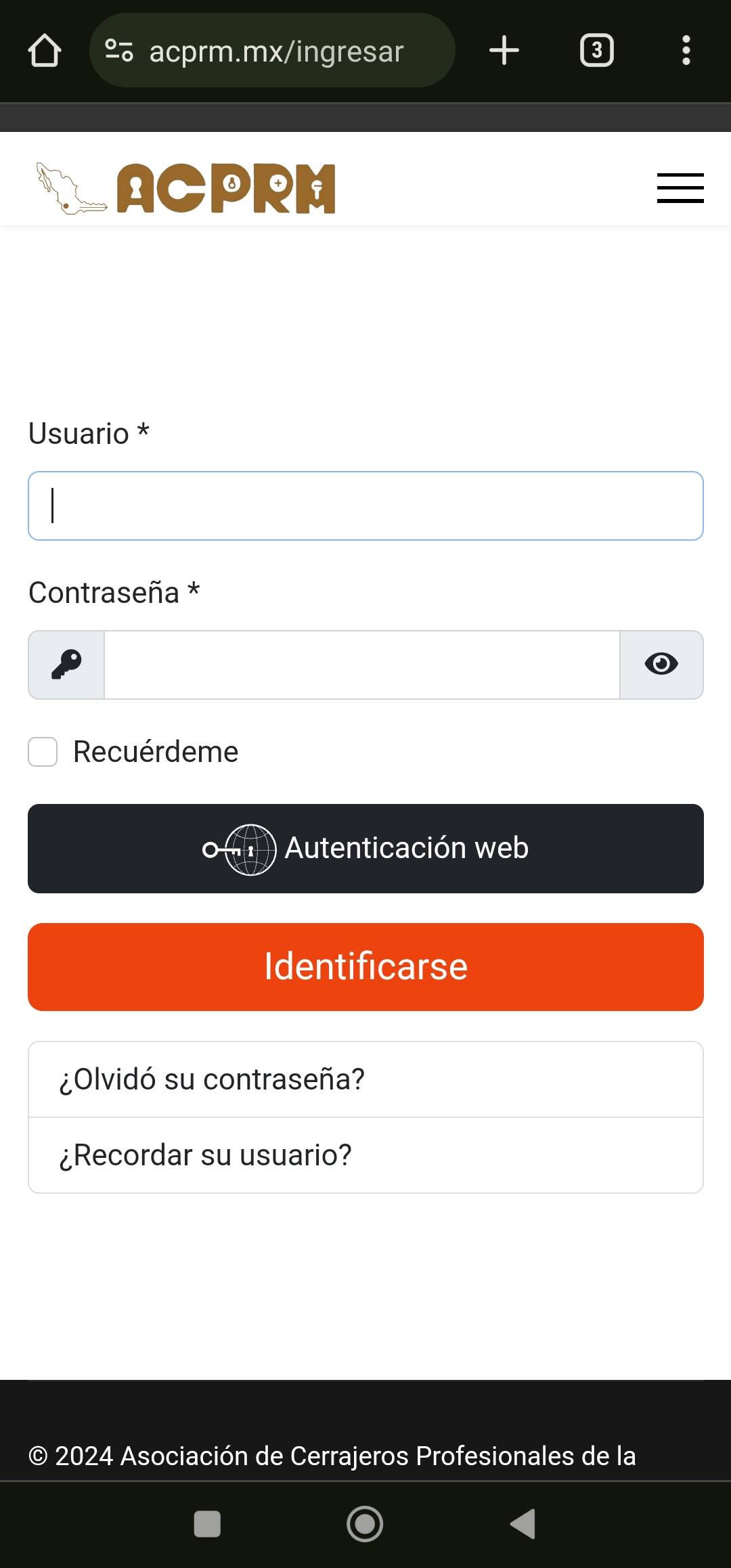Open the browser overflow menu
Viewport: 731px width, 1568px height.
point(686,51)
